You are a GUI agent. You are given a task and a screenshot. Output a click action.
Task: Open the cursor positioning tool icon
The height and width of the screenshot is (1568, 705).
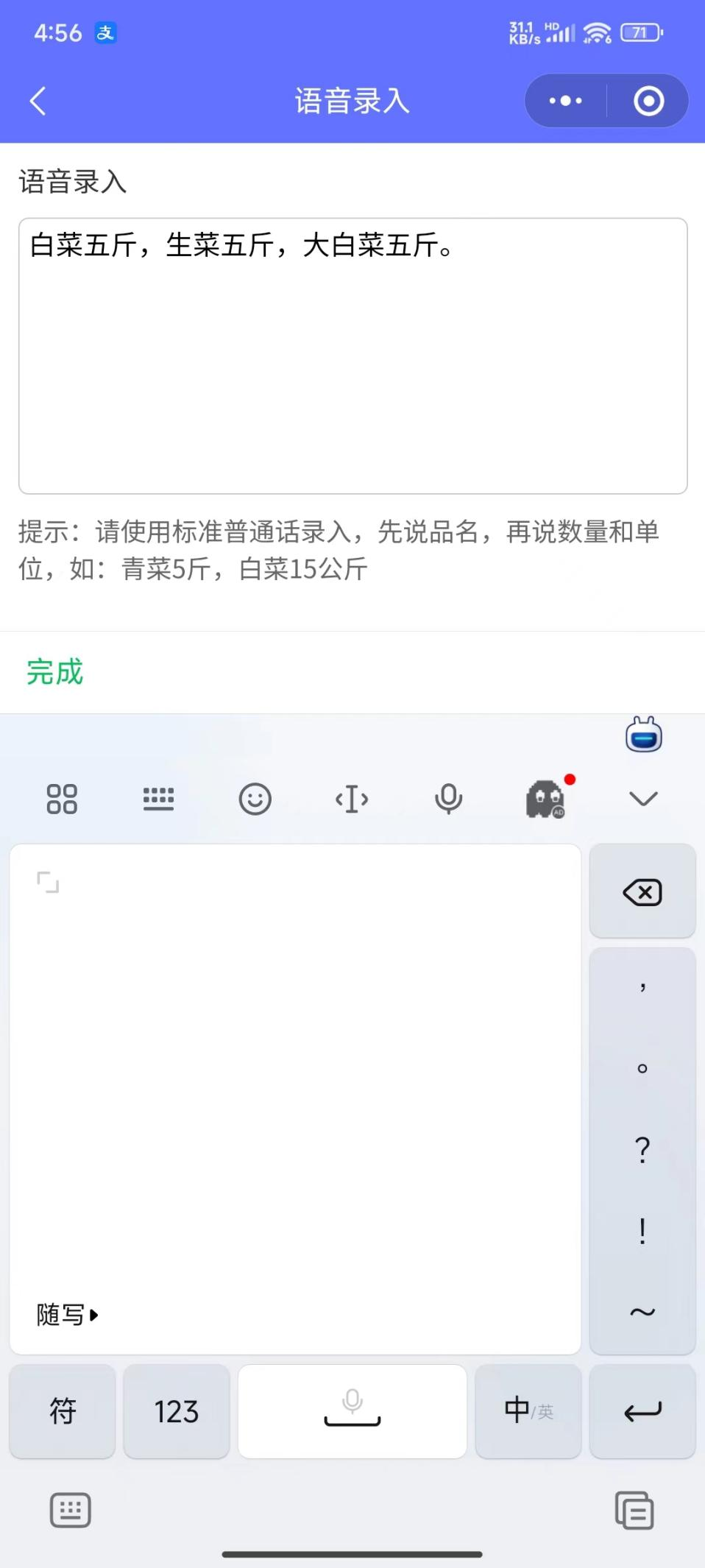(x=352, y=799)
